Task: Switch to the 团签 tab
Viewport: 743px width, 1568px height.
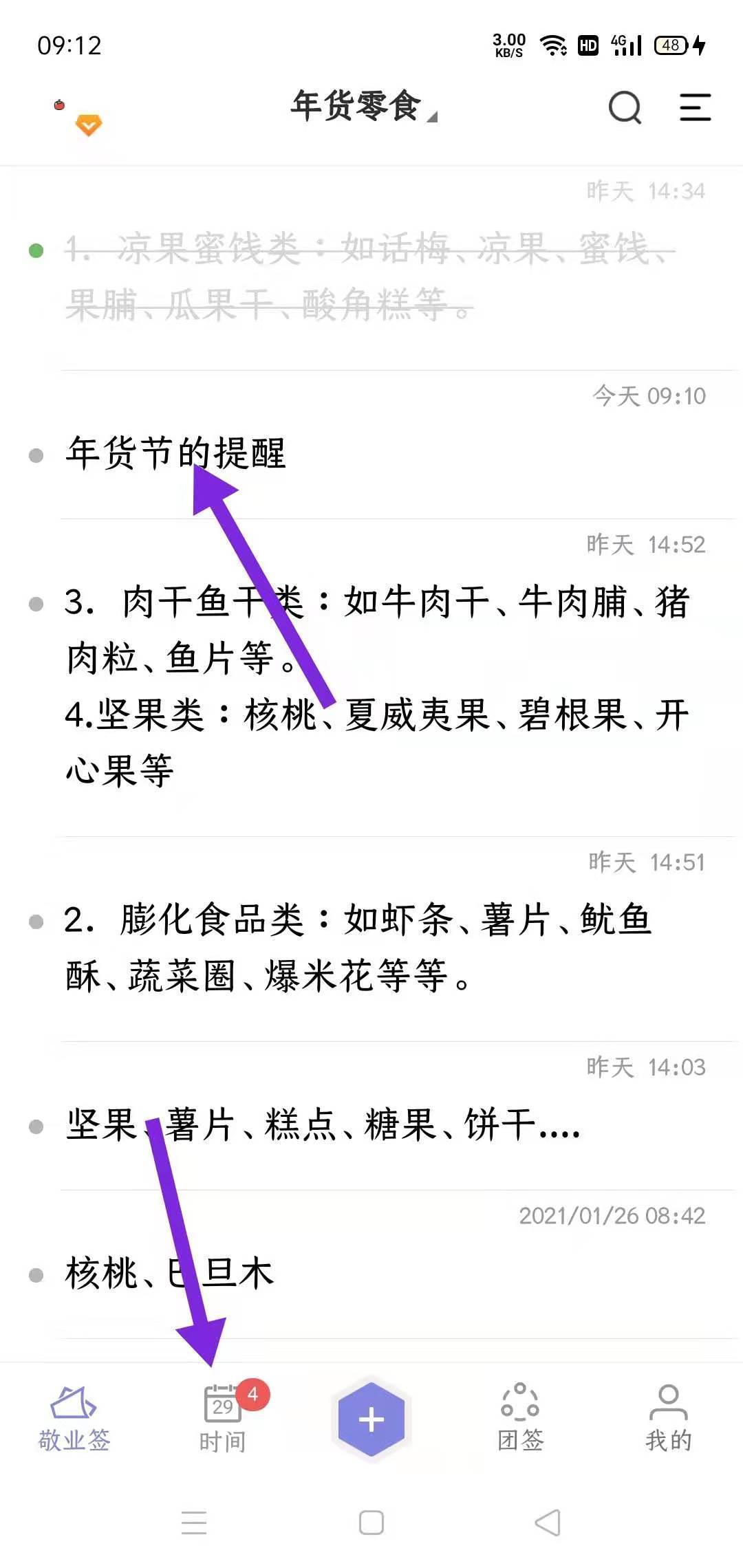Action: pyautogui.click(x=520, y=1419)
